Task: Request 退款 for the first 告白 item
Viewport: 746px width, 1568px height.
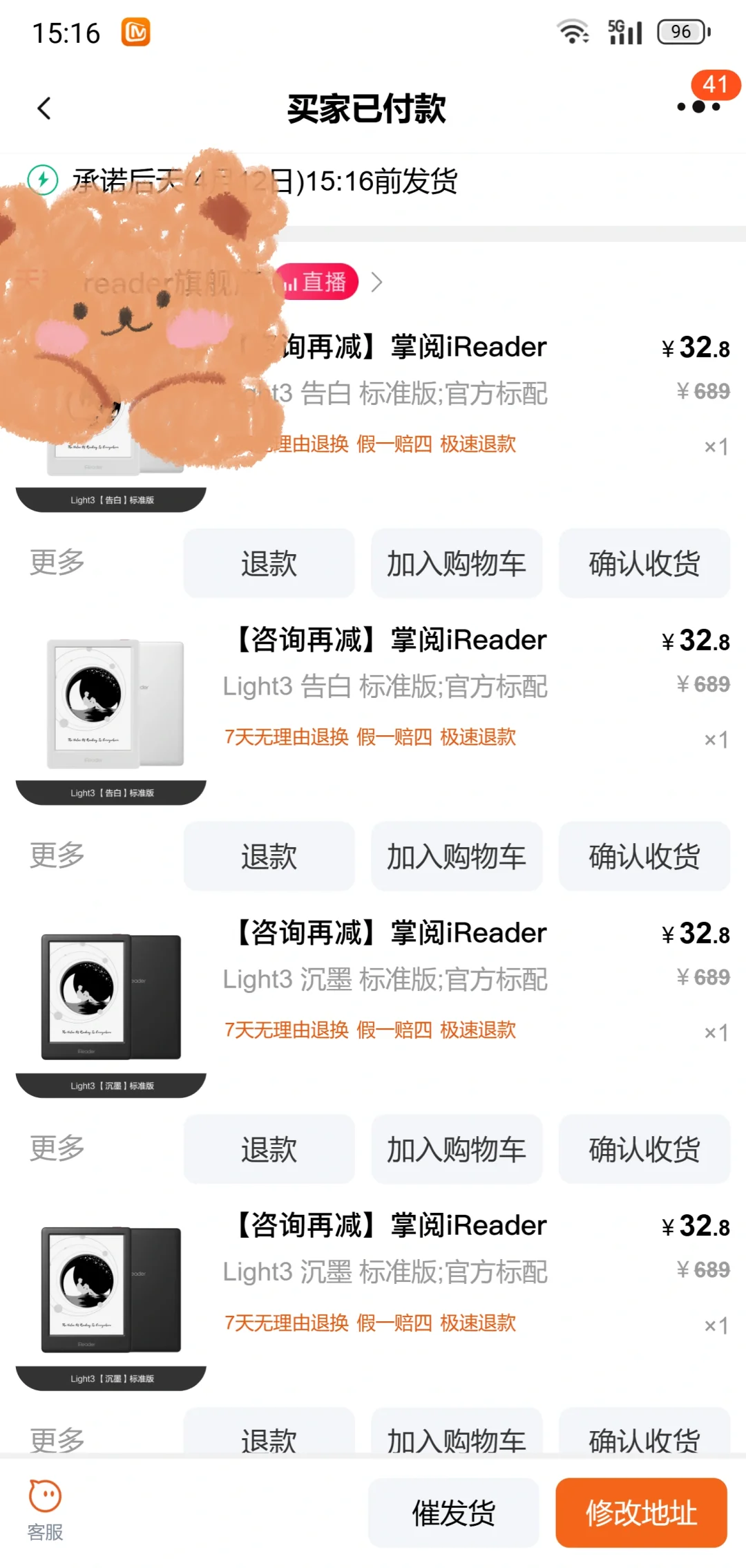Action: pyautogui.click(x=269, y=563)
